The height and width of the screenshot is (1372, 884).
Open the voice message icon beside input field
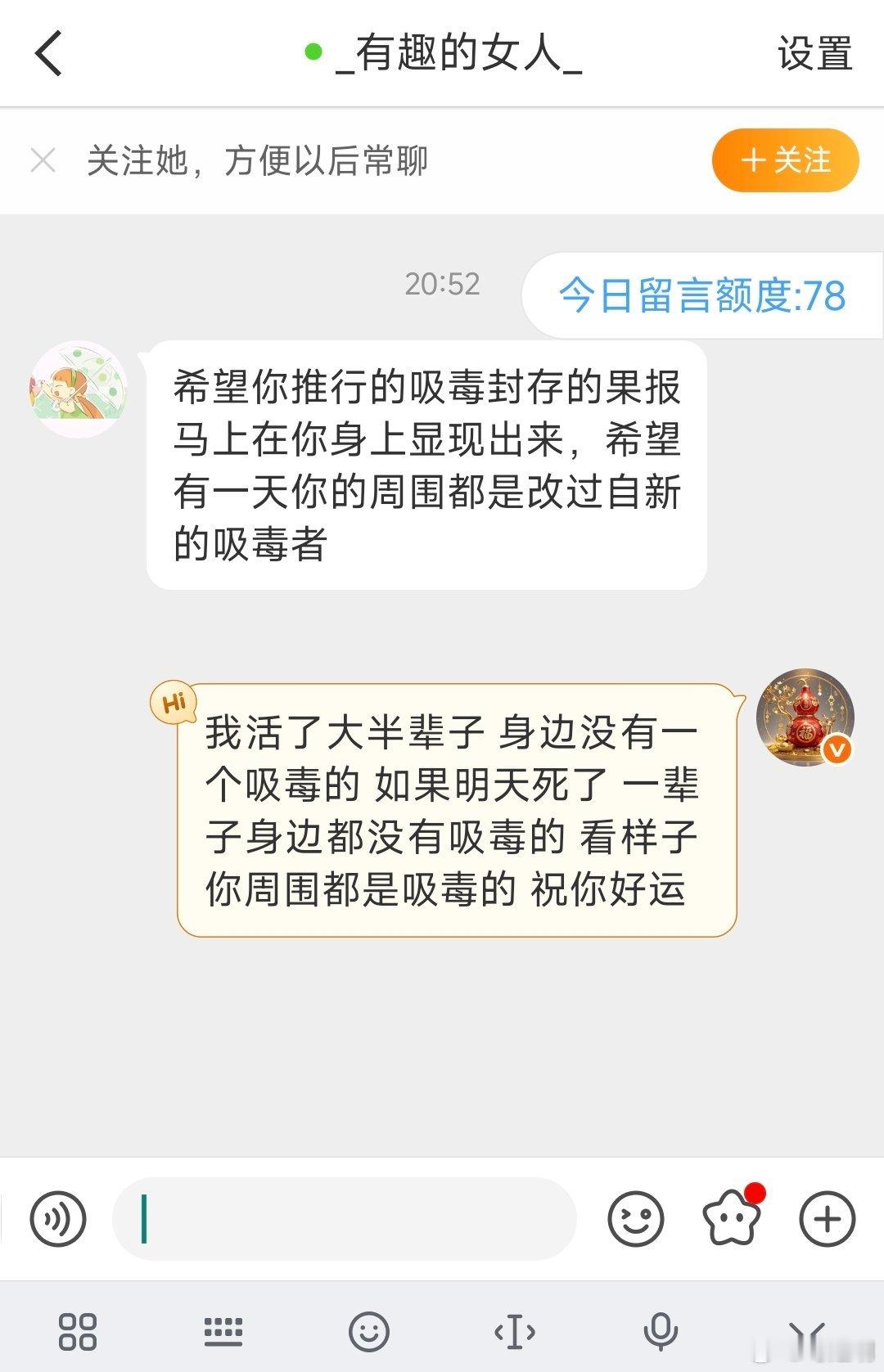pyautogui.click(x=57, y=1218)
